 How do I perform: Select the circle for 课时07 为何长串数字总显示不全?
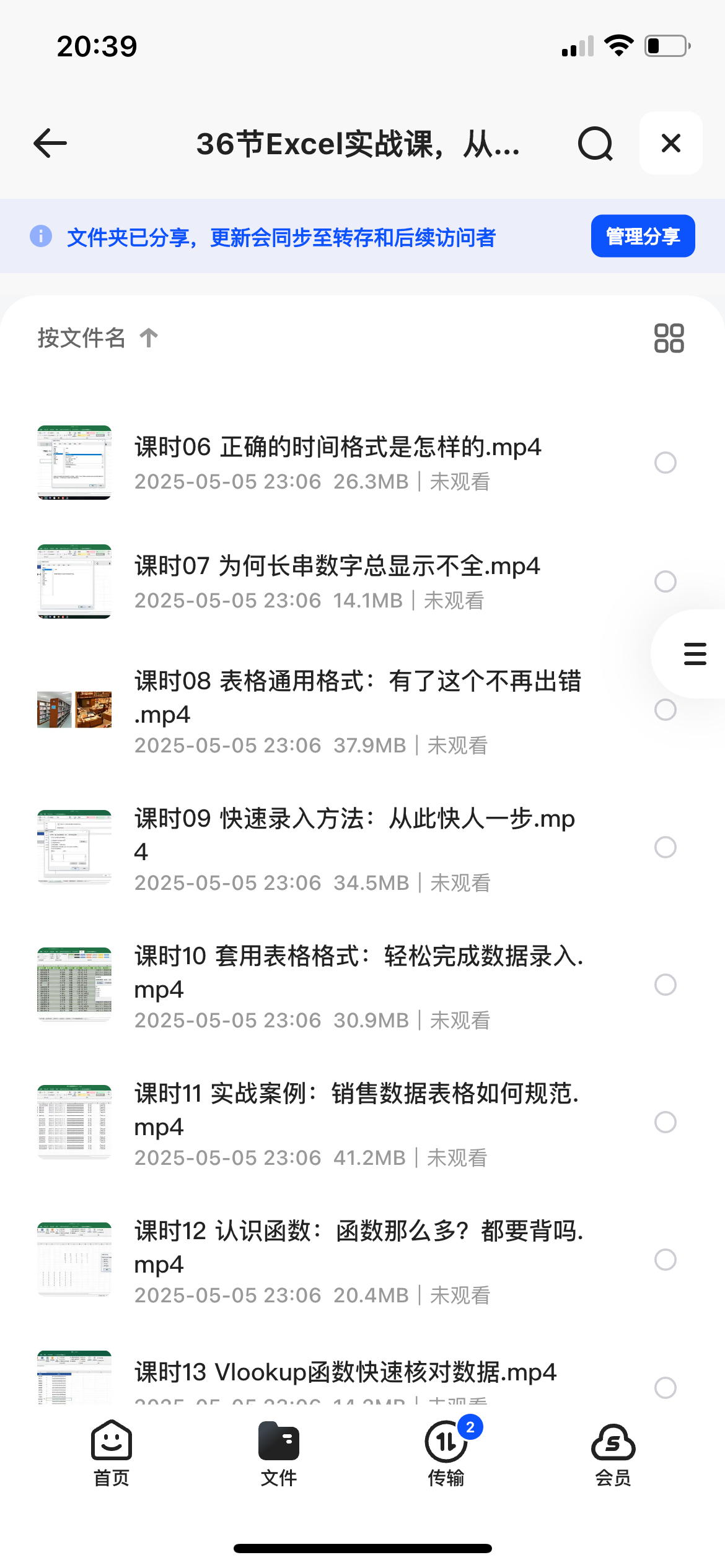pyautogui.click(x=665, y=581)
